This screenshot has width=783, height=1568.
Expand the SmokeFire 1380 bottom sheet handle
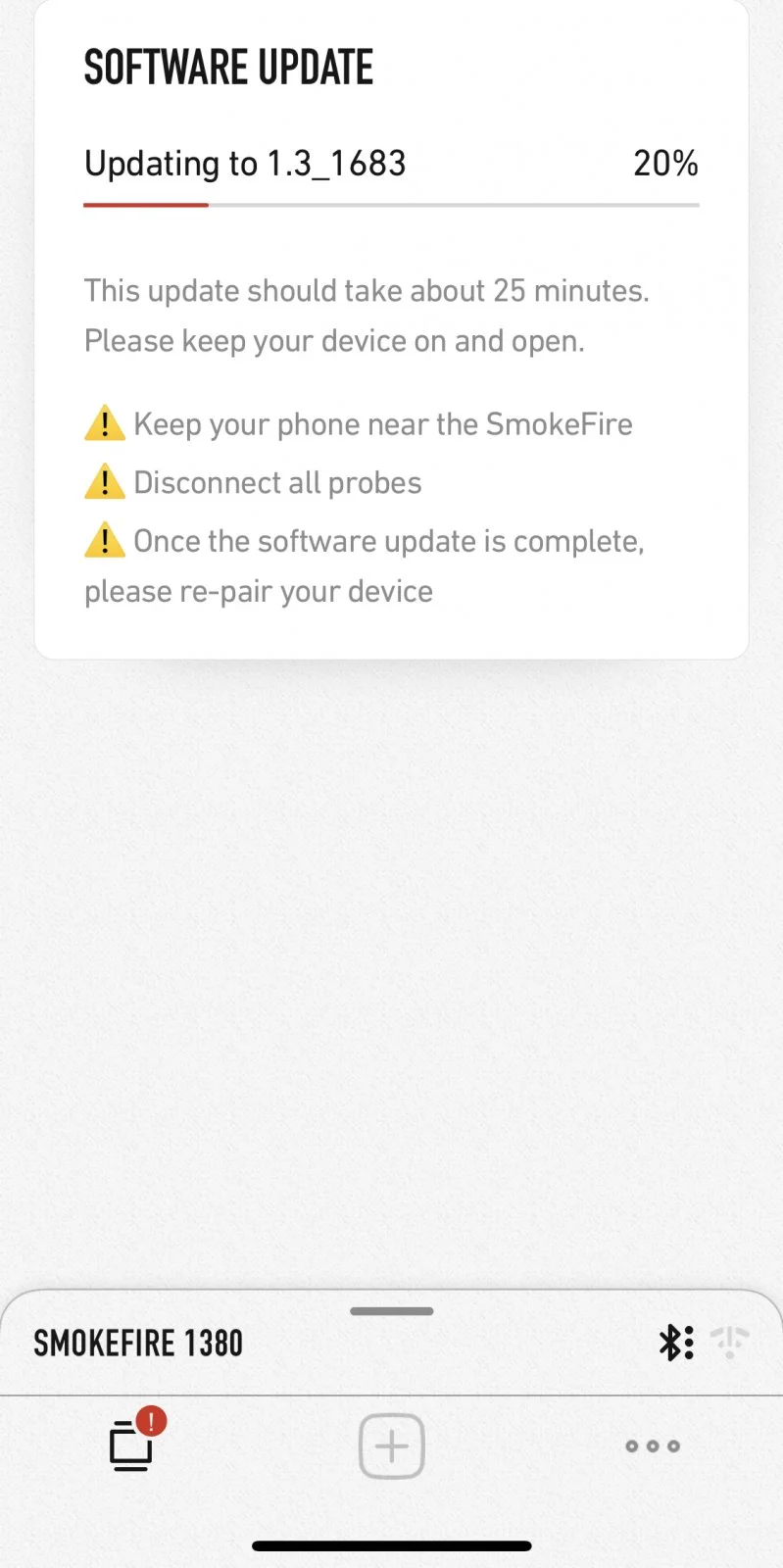pos(391,1311)
